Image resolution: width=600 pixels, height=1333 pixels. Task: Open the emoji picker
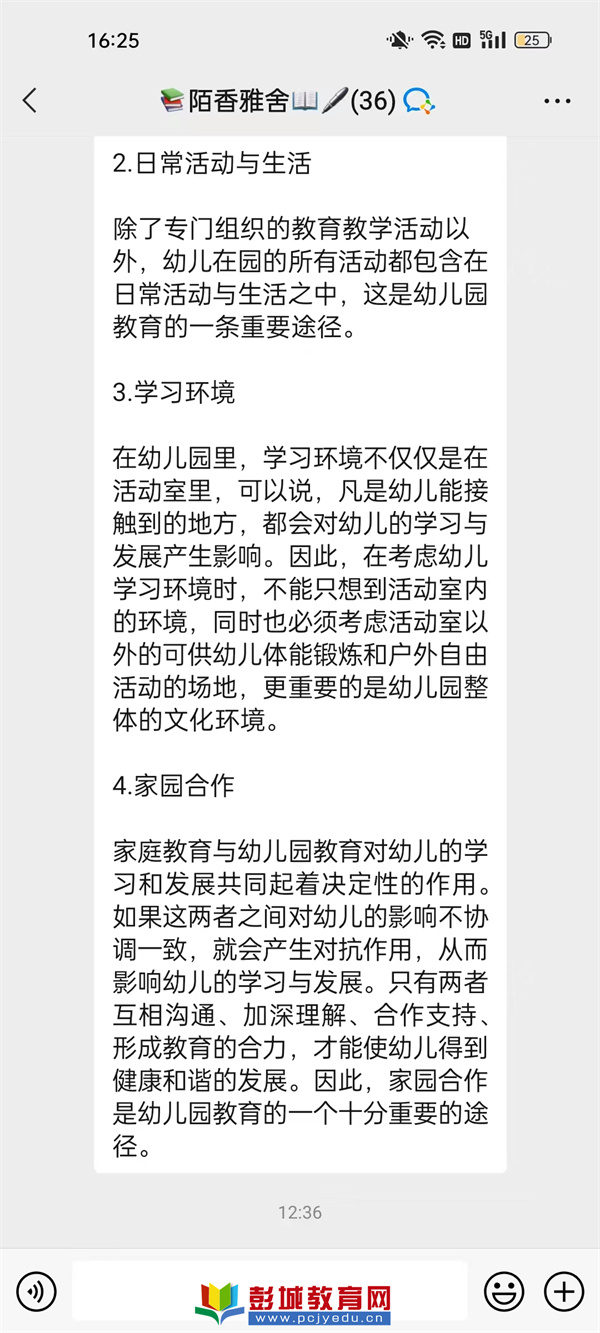coord(504,1291)
